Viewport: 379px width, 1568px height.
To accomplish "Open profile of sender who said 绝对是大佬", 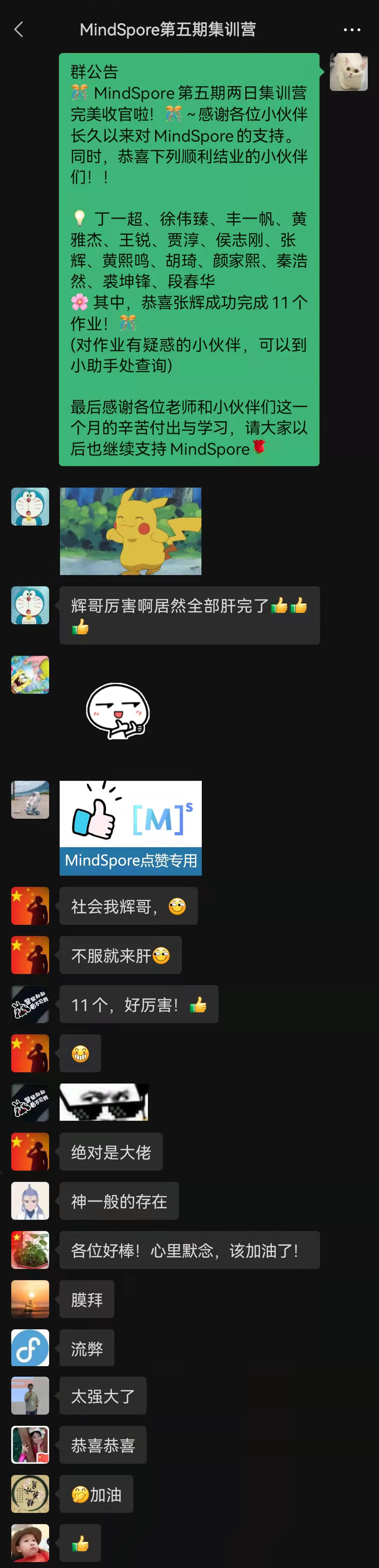I will point(30,1151).
